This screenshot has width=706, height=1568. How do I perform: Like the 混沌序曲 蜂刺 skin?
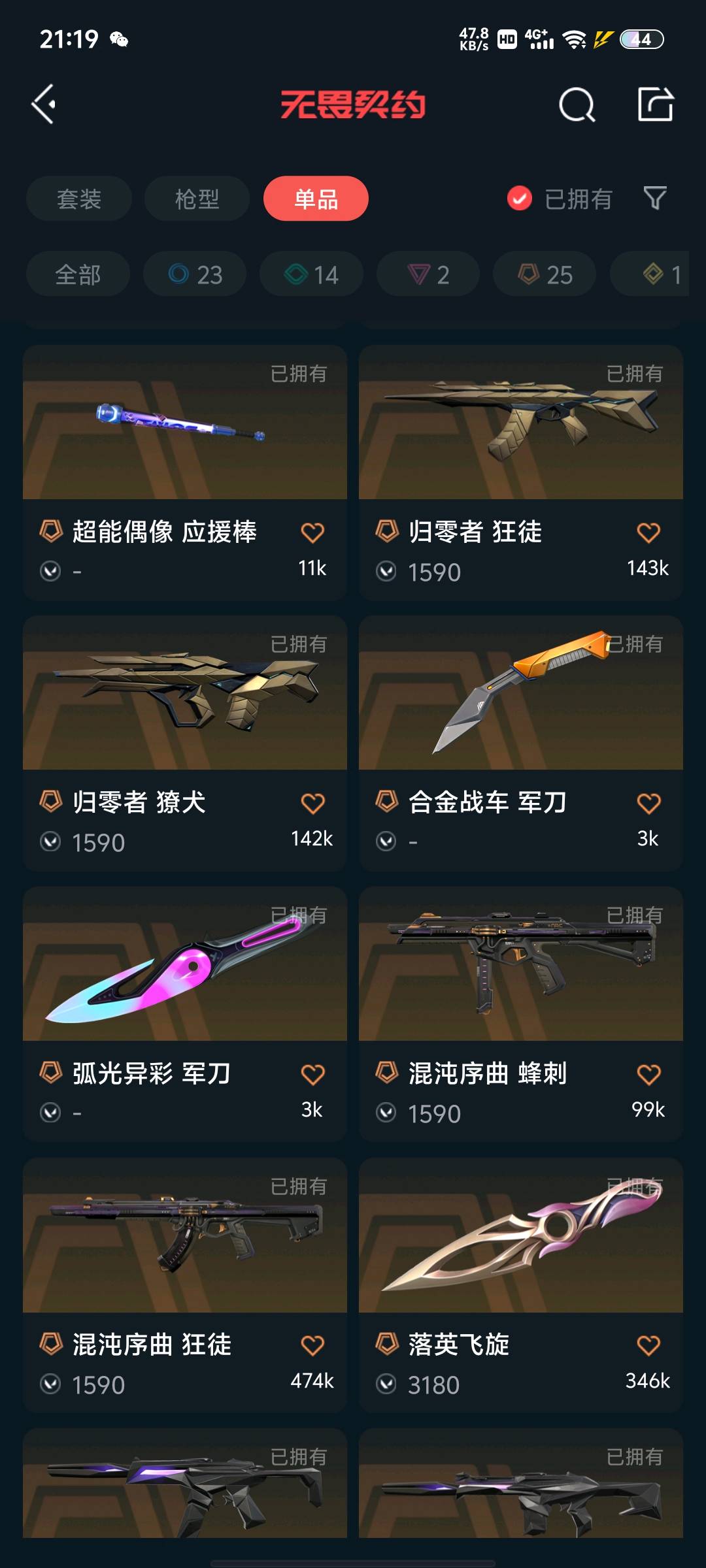click(648, 1074)
